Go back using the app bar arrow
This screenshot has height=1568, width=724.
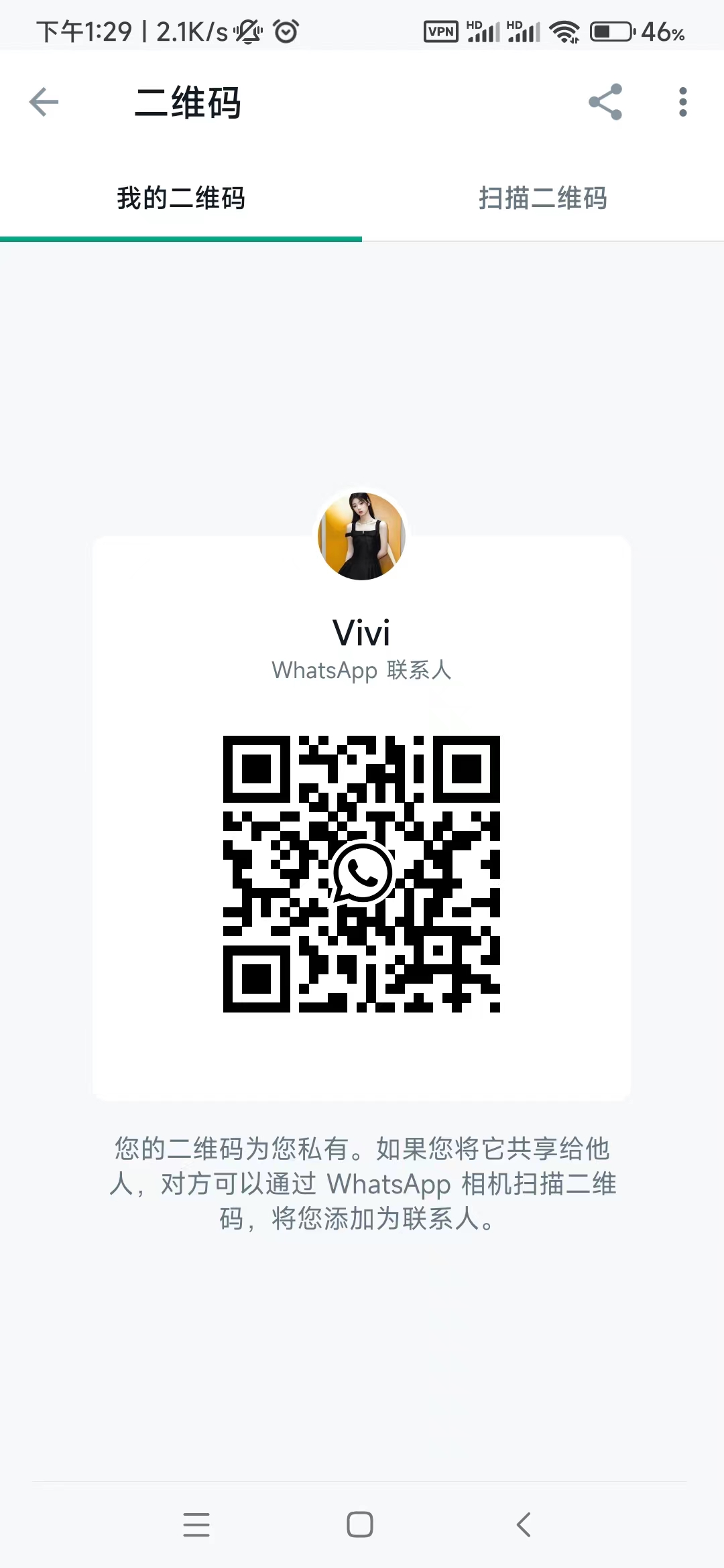click(x=44, y=103)
